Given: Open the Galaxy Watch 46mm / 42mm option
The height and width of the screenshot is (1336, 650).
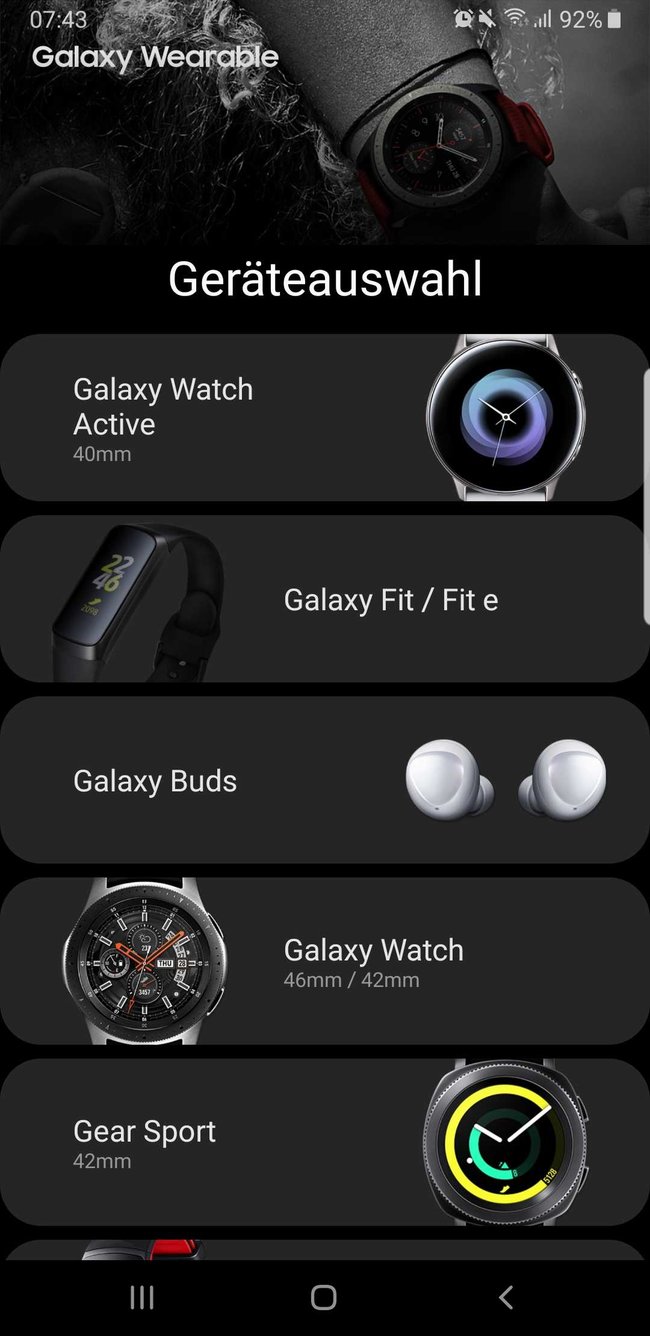Looking at the screenshot, I should coord(324,961).
